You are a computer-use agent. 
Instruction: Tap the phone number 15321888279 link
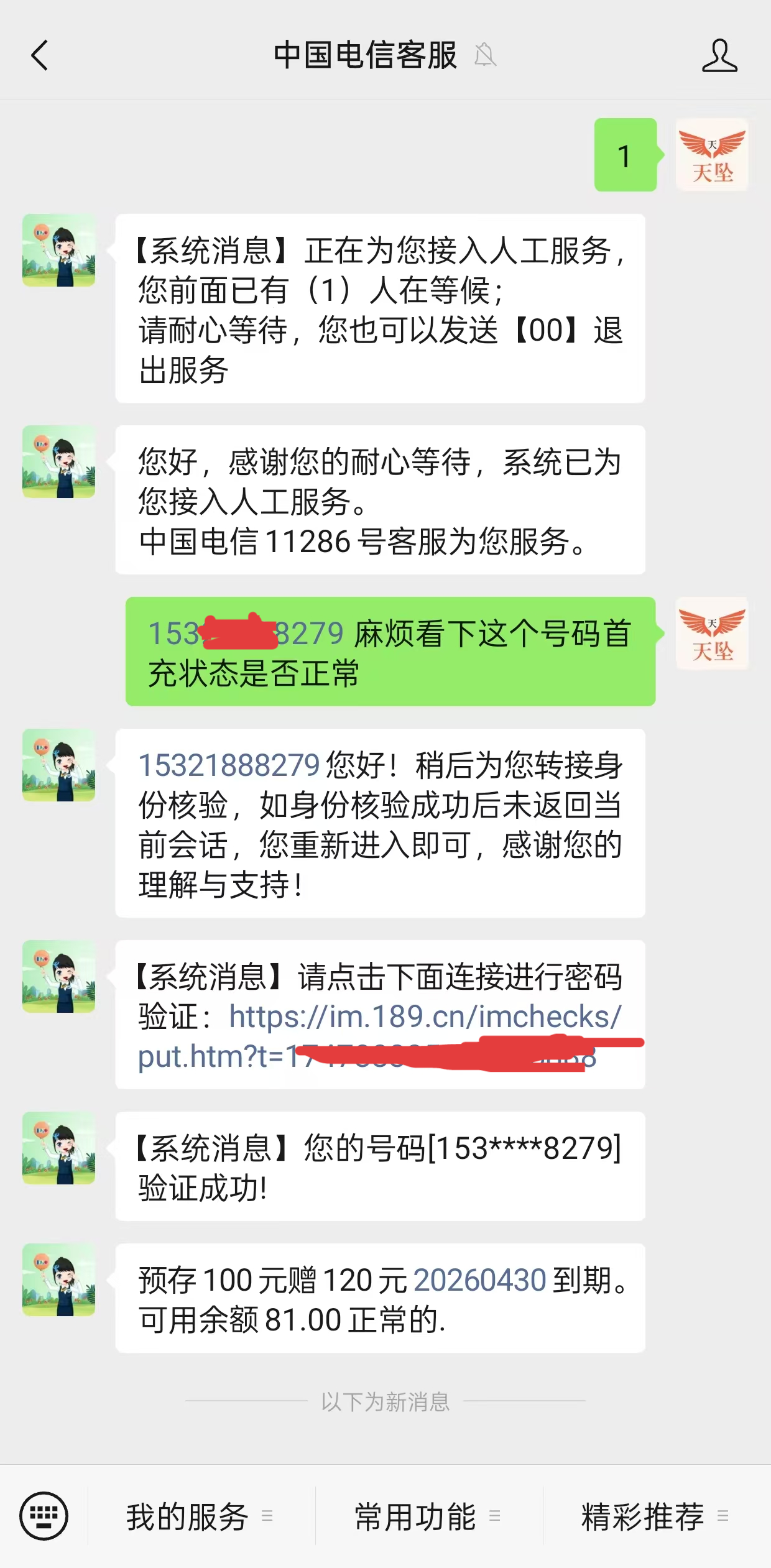229,765
